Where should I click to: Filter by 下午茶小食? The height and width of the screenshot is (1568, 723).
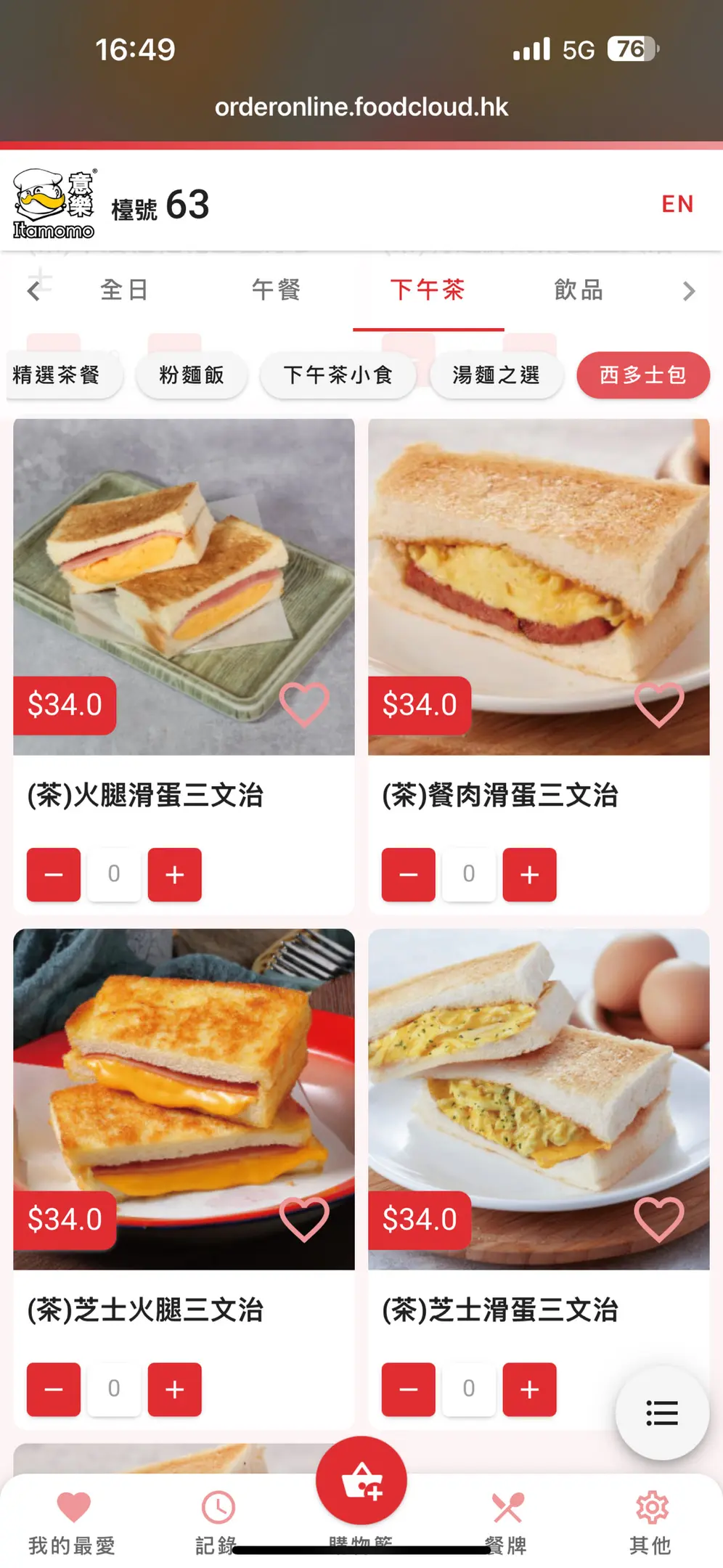tap(338, 375)
